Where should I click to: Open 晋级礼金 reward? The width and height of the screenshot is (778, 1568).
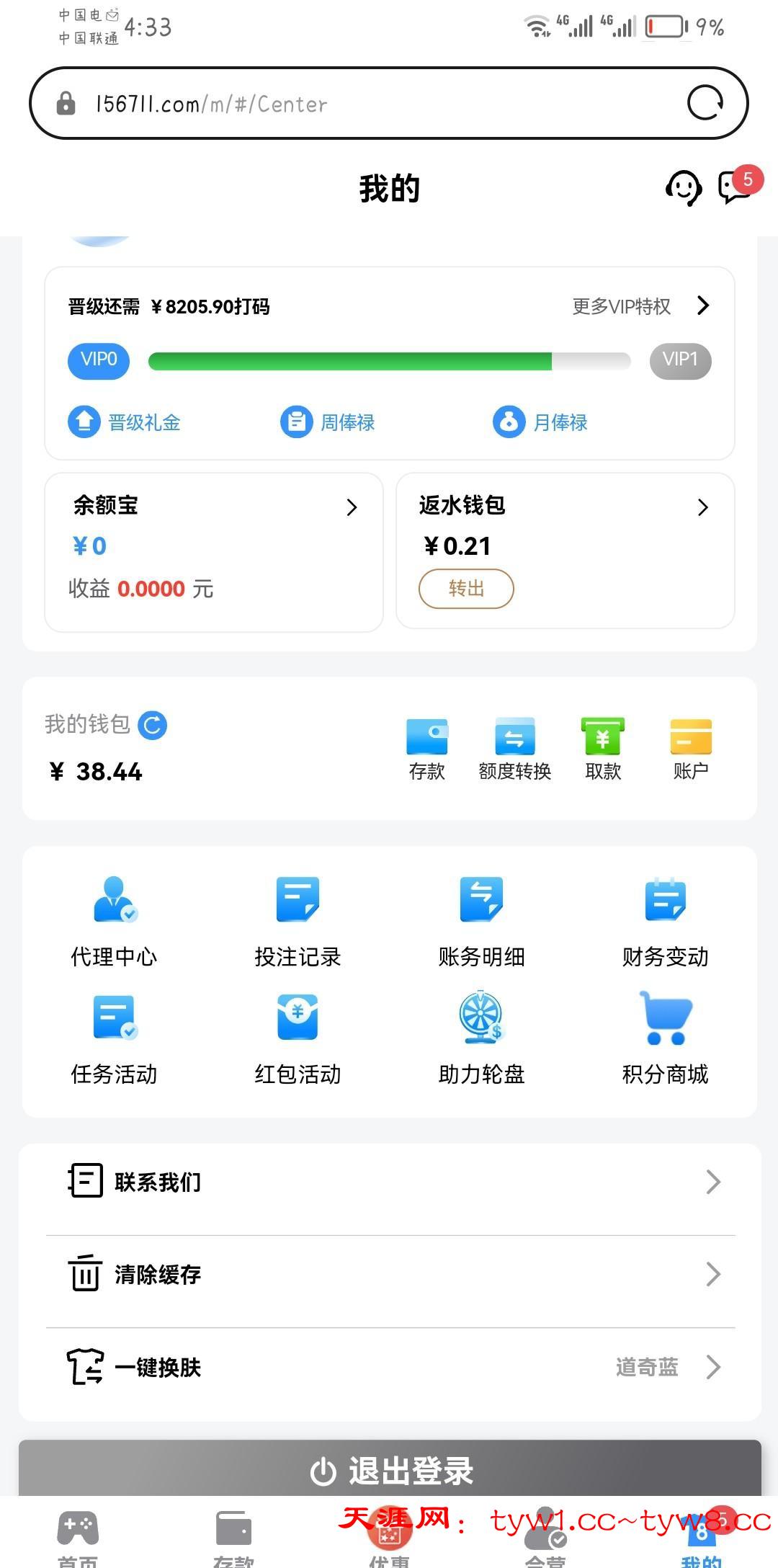pos(125,422)
